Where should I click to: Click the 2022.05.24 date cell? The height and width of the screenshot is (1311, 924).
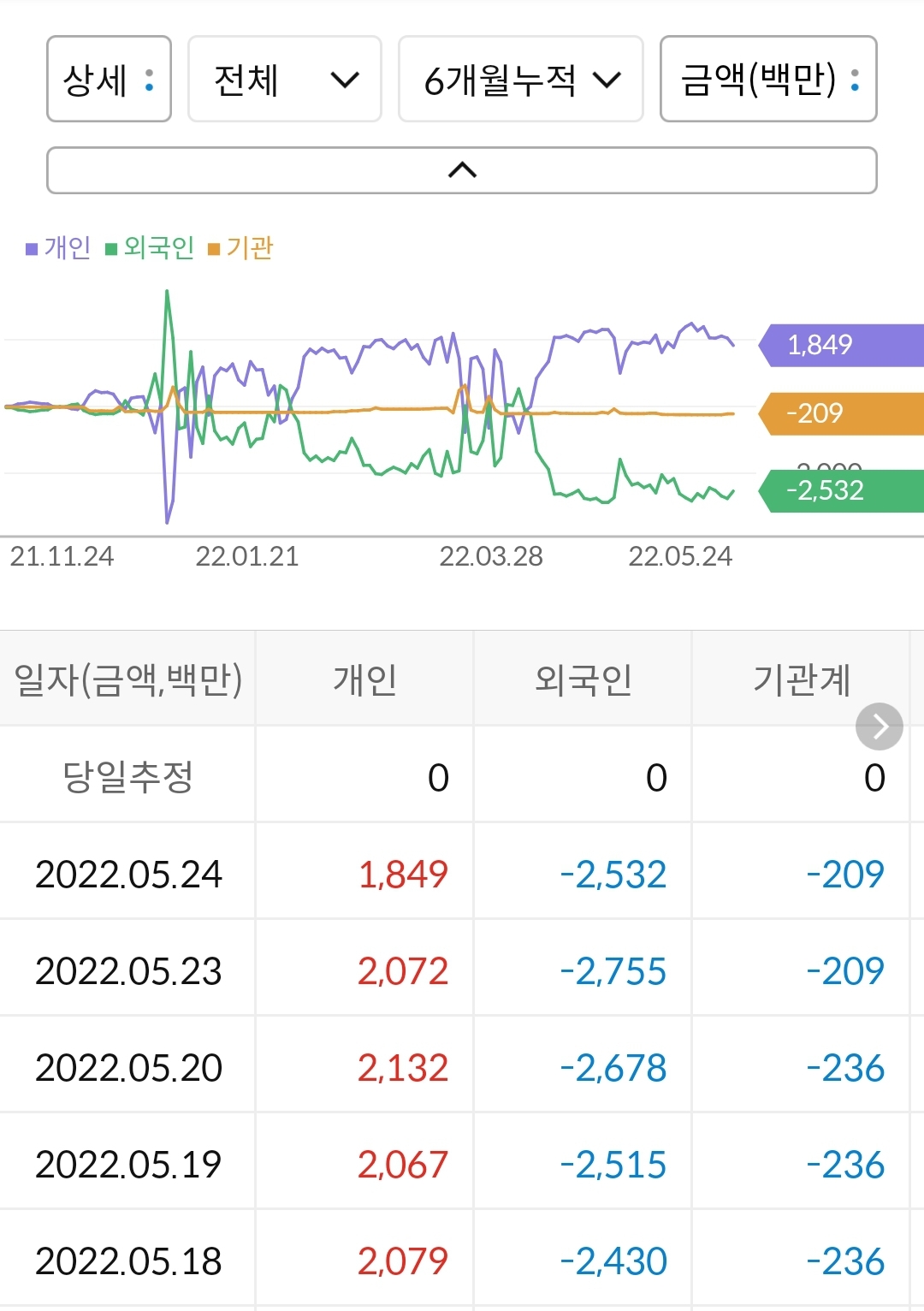tap(128, 873)
